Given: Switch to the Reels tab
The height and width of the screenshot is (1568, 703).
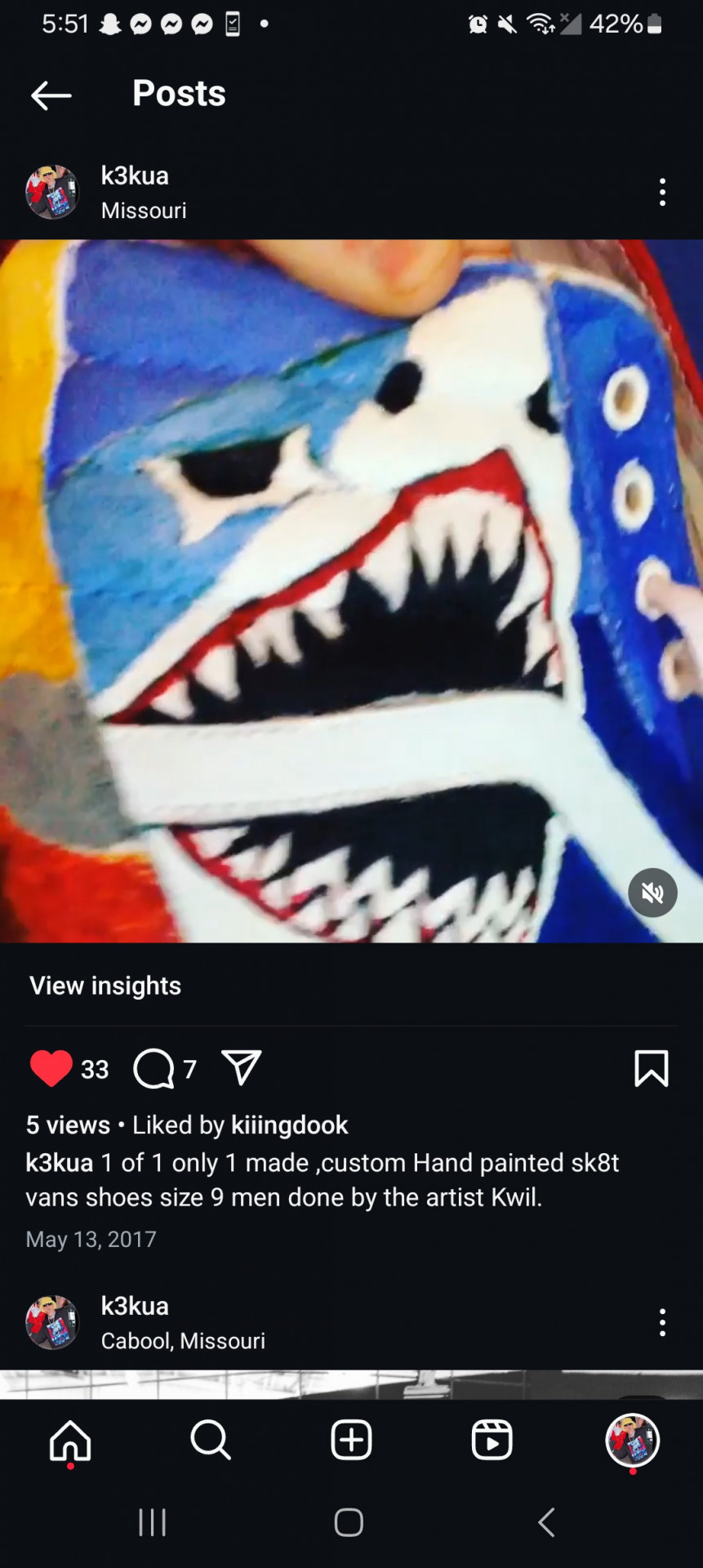Looking at the screenshot, I should [x=492, y=1440].
